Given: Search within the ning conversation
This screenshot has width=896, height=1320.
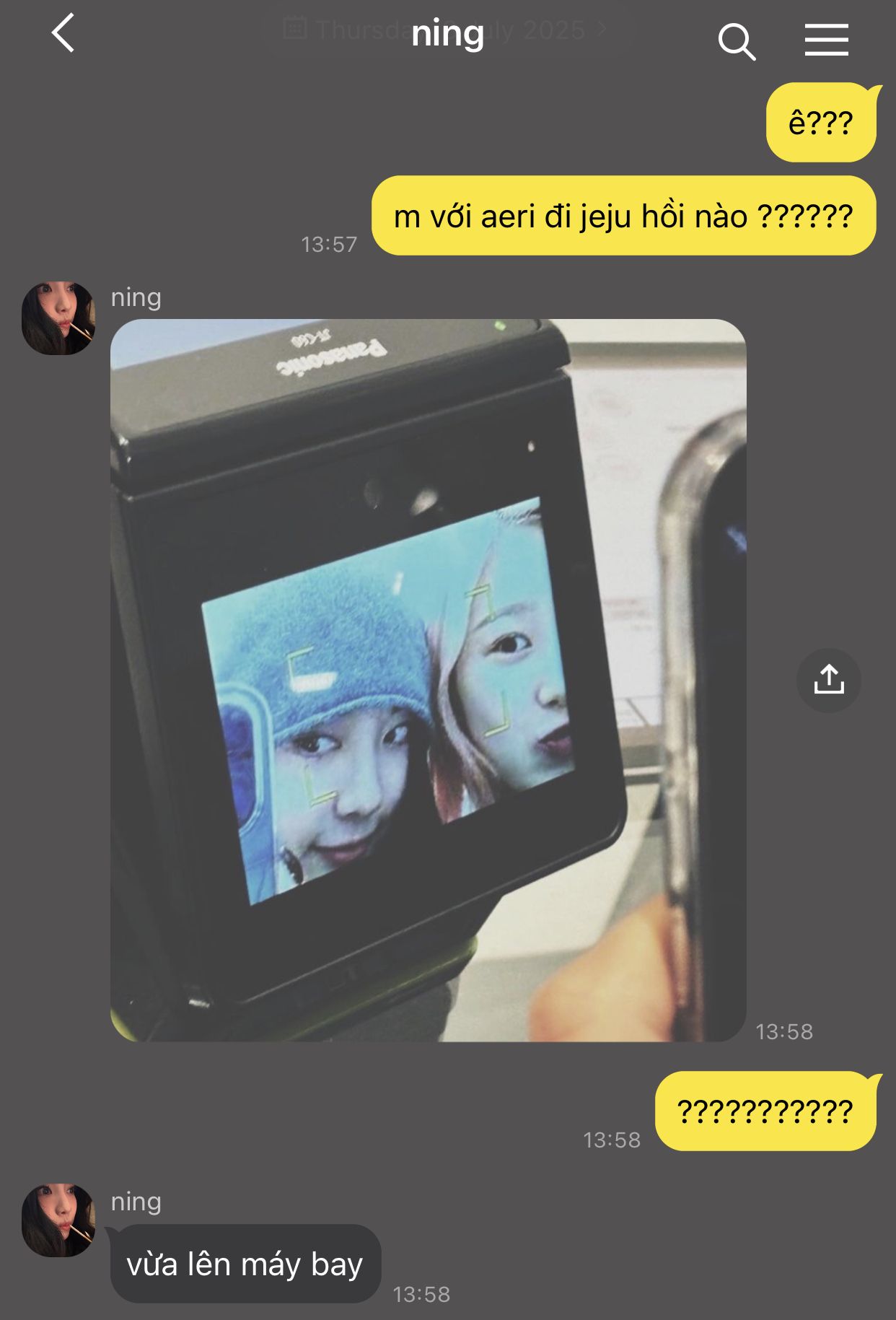Looking at the screenshot, I should point(737,41).
